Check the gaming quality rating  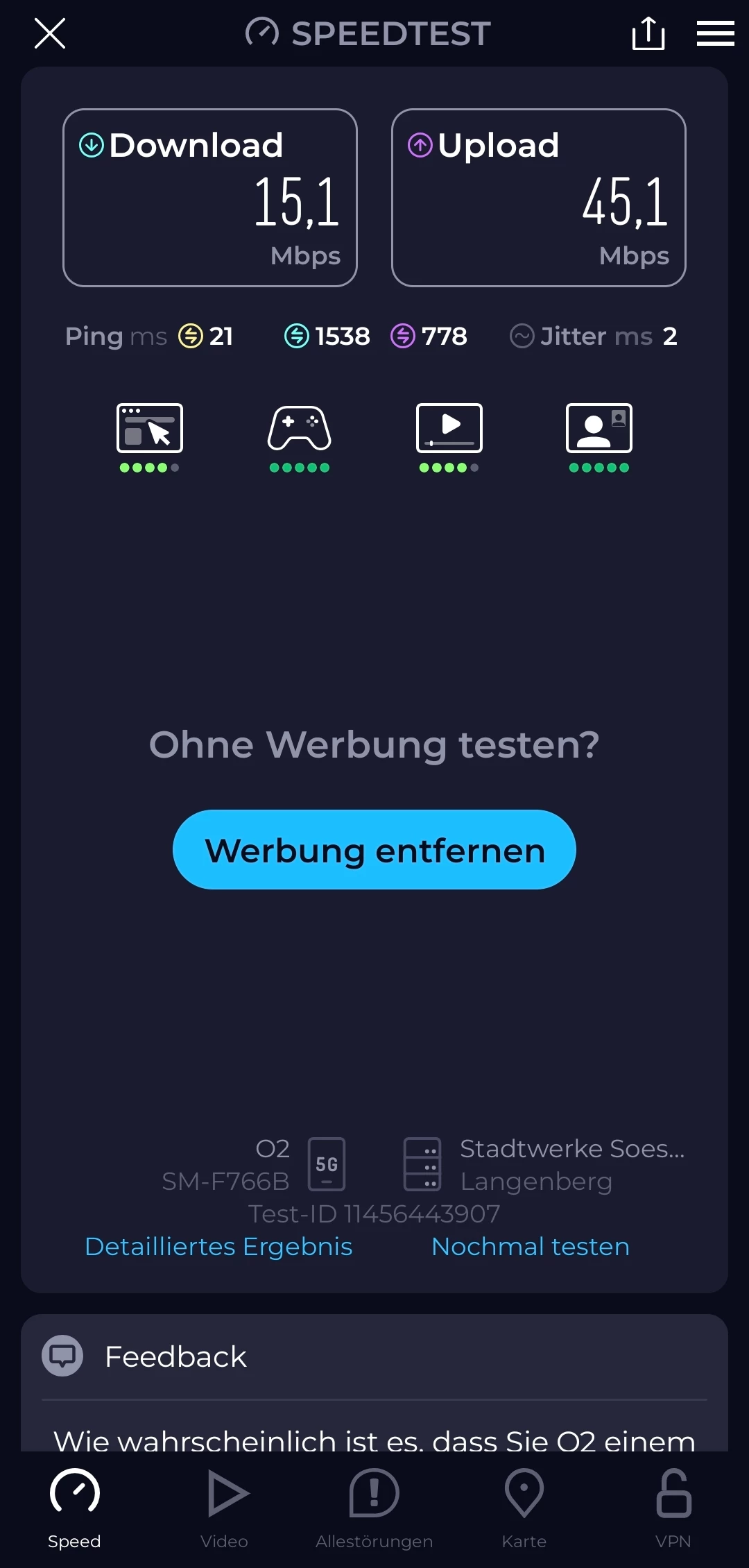tap(300, 437)
